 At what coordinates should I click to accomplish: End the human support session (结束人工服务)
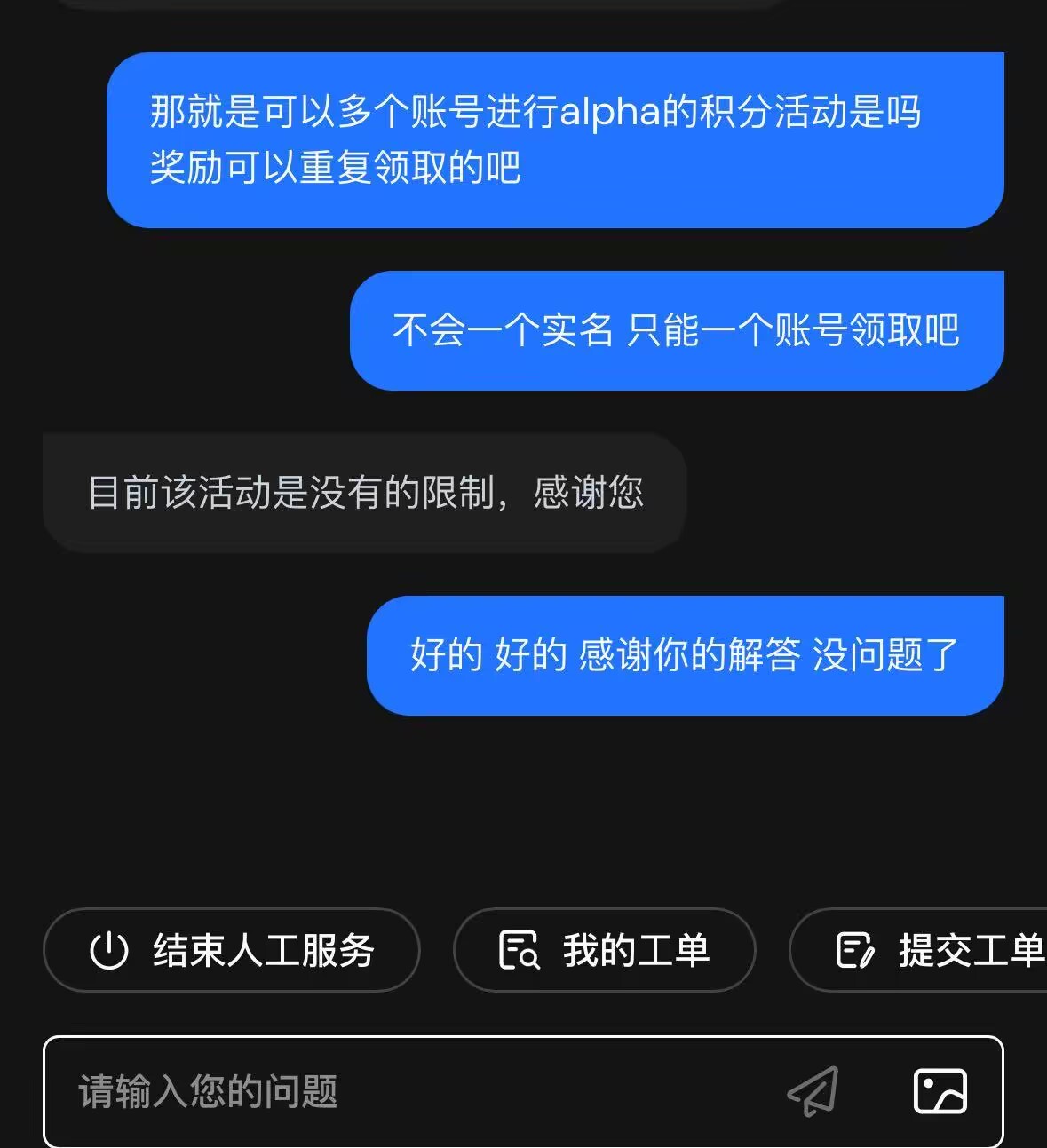pos(231,950)
